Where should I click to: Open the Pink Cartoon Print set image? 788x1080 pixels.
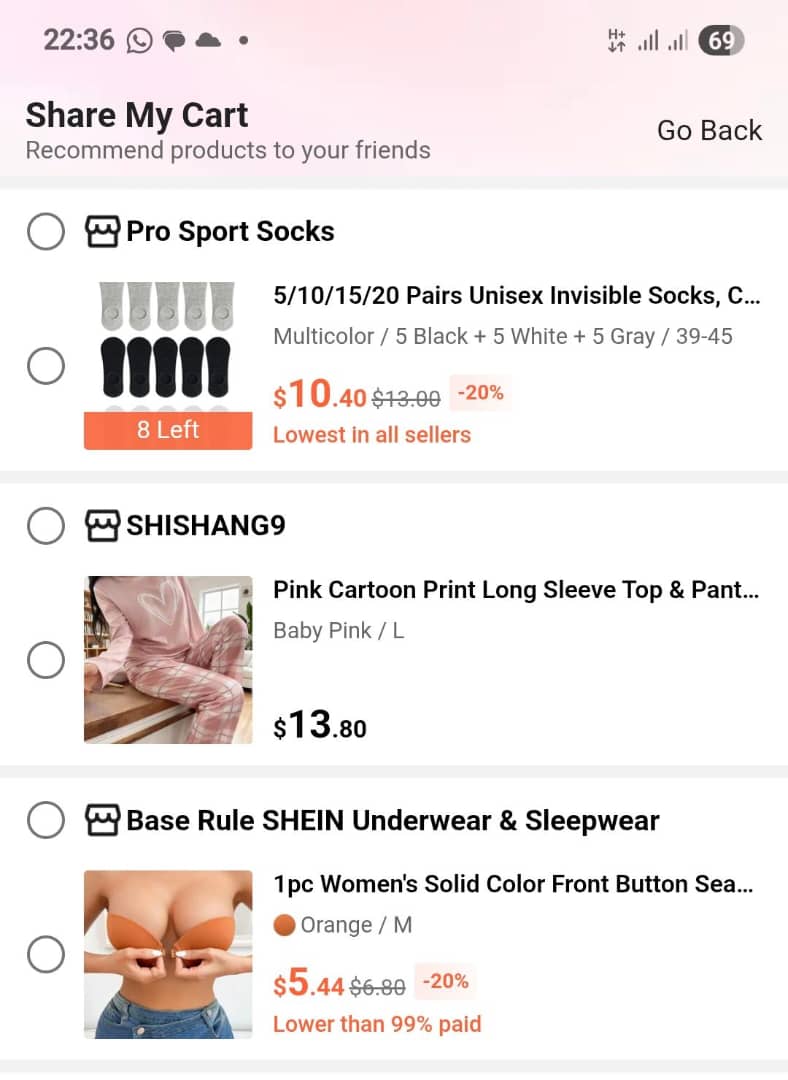coord(168,660)
